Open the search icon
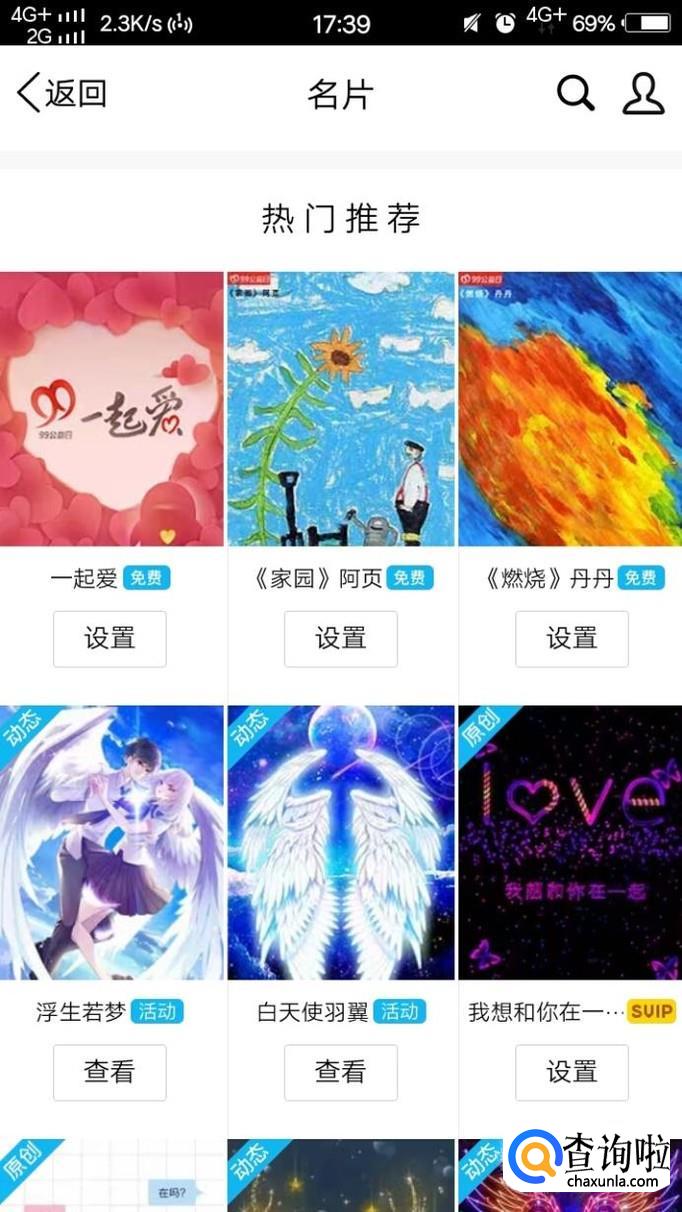The height and width of the screenshot is (1212, 682). click(575, 94)
